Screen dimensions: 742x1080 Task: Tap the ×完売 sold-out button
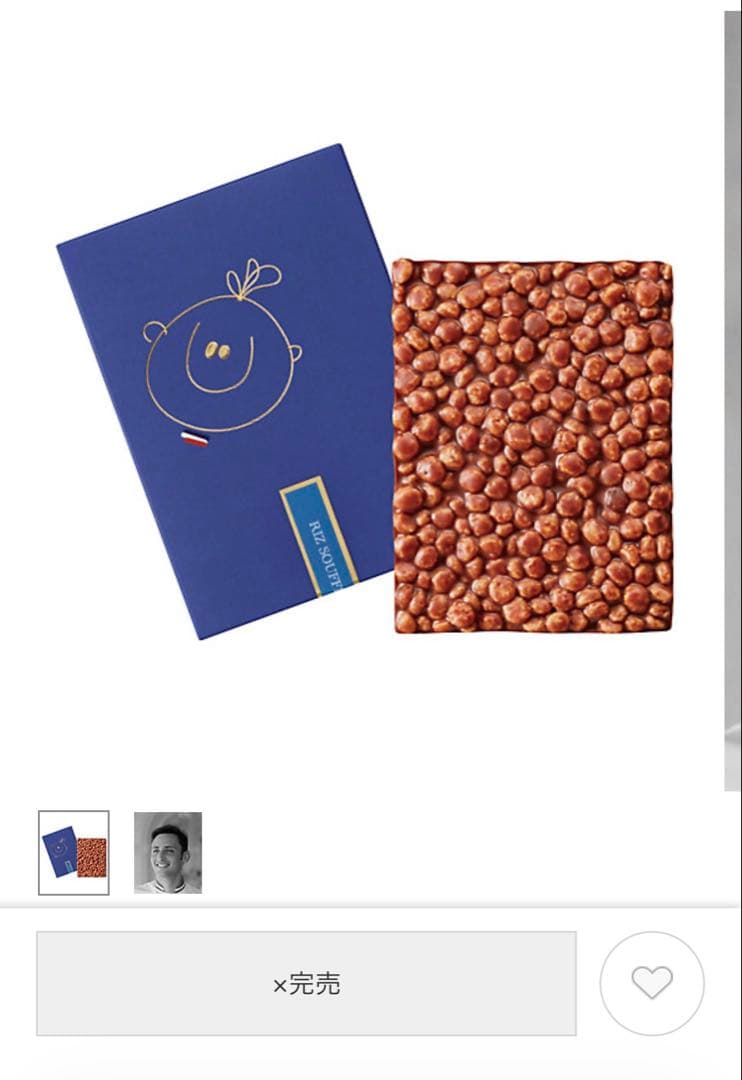click(x=306, y=984)
